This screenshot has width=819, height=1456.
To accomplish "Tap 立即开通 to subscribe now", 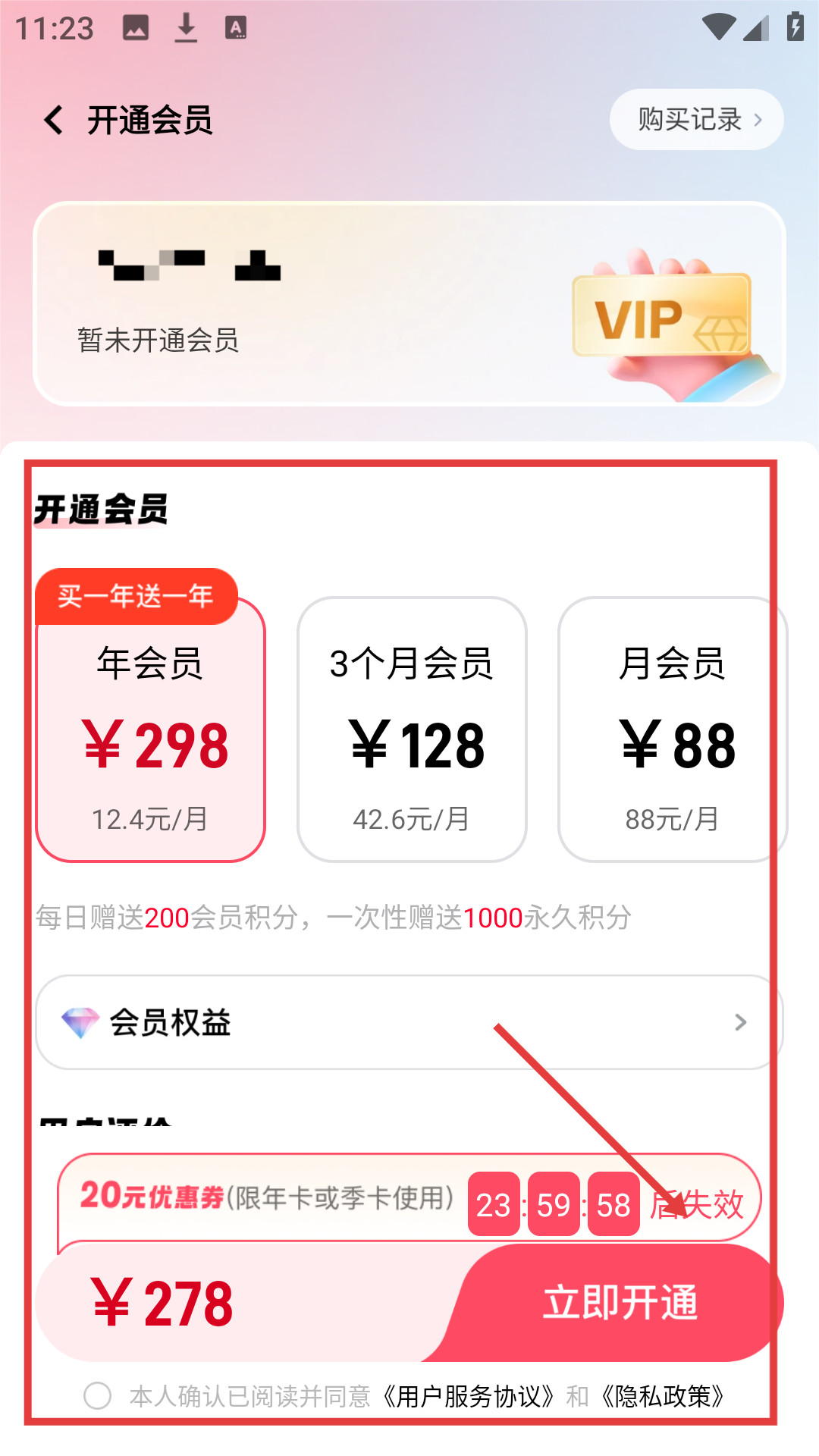I will pos(620,1303).
